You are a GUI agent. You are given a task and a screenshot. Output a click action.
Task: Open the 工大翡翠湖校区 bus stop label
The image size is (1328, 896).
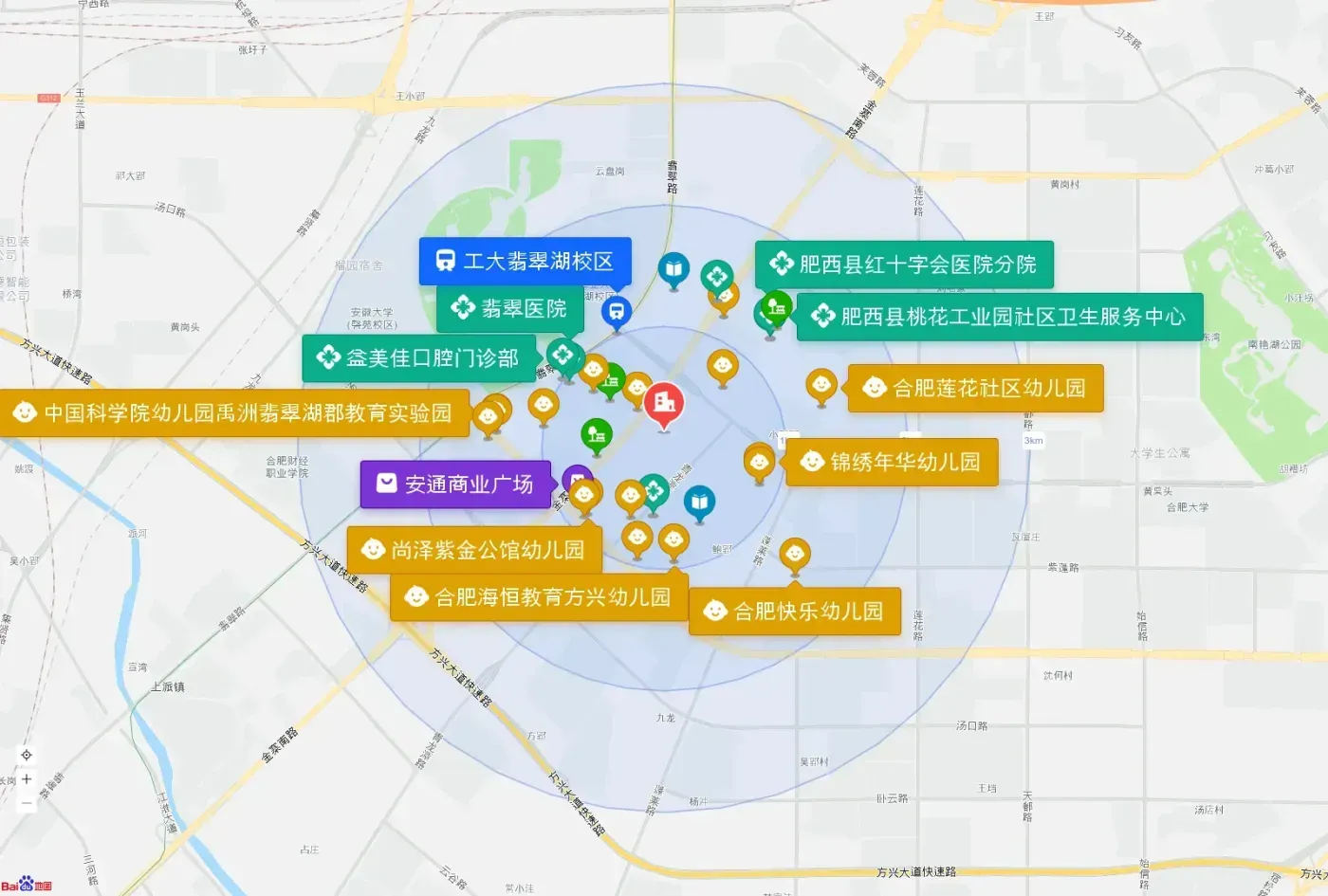coord(525,261)
